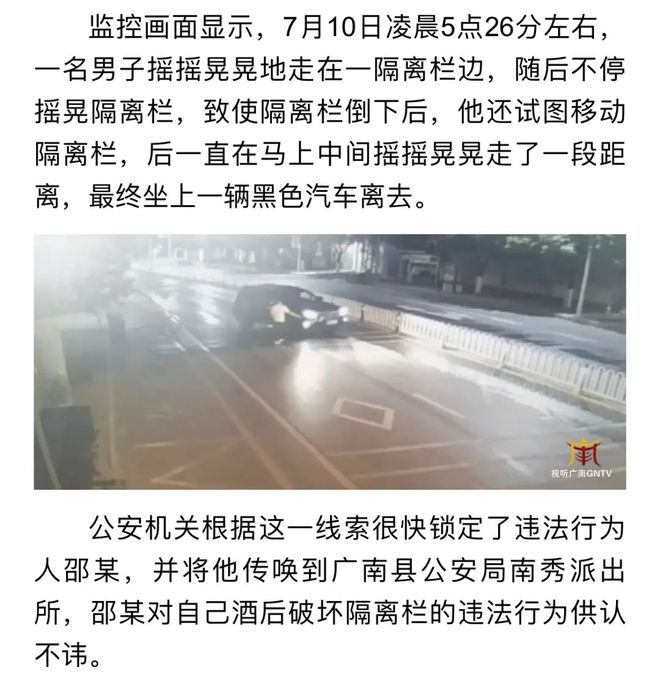Open the surveillance footage image of the car

pos(329,361)
